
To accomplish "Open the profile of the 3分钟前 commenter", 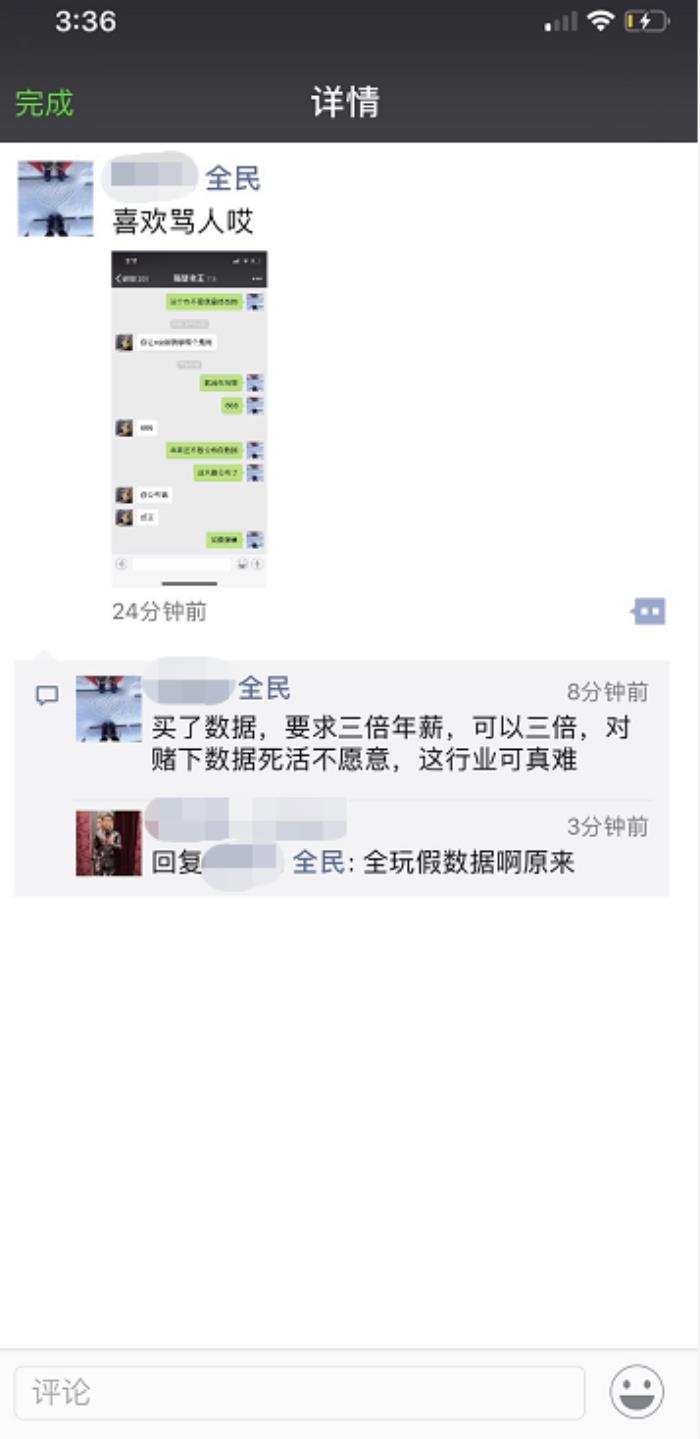I will coord(109,843).
